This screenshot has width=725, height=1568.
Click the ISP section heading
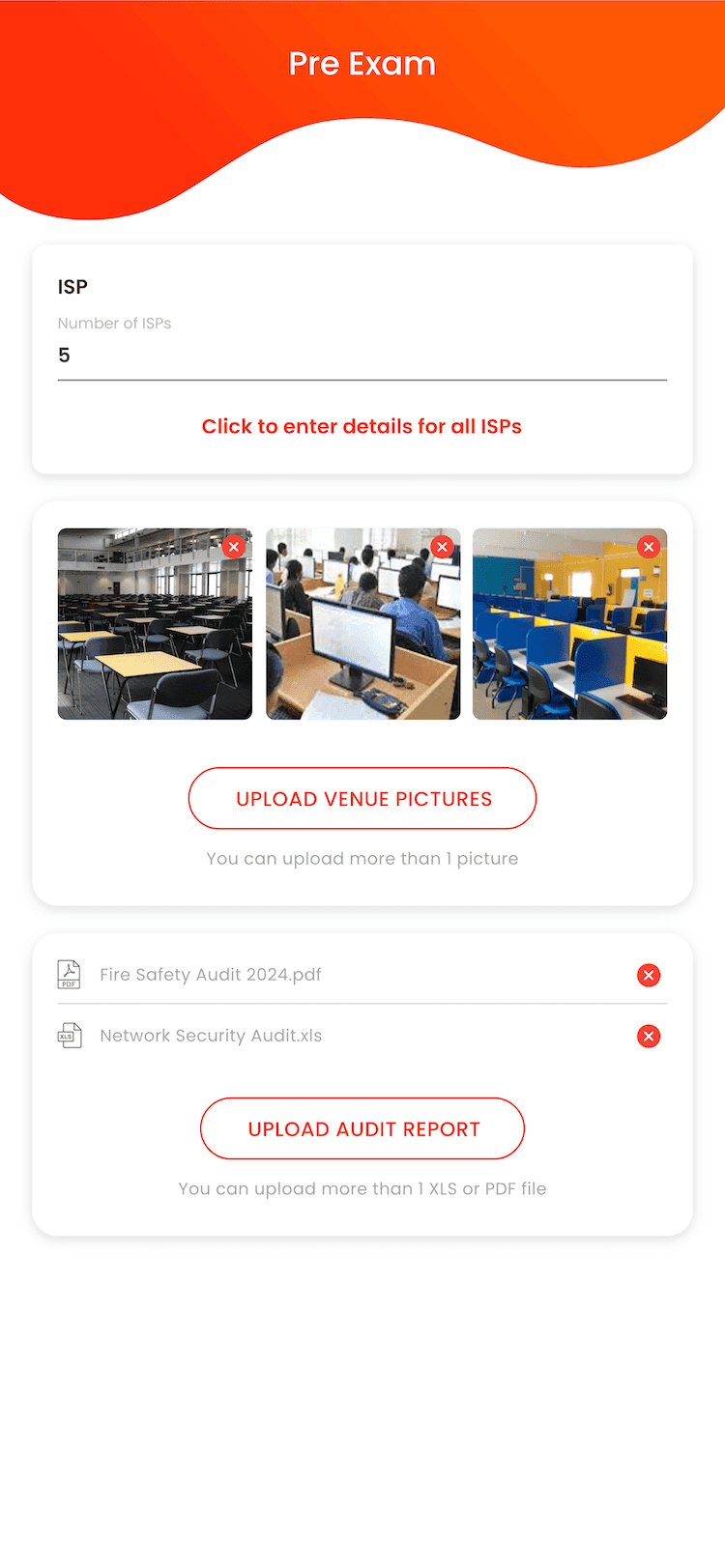(73, 286)
